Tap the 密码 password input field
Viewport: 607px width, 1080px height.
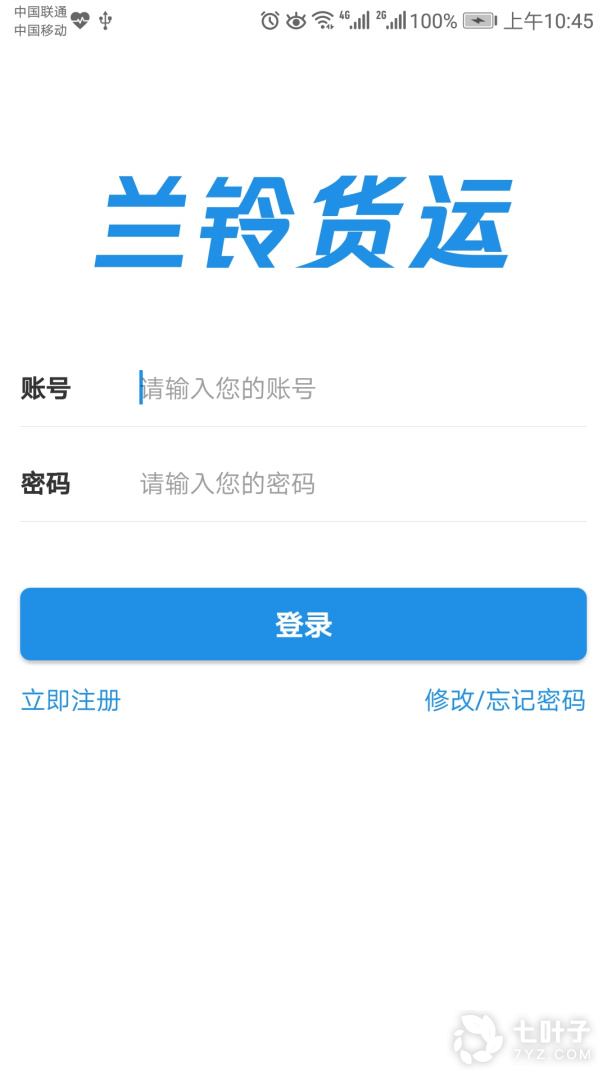click(362, 484)
